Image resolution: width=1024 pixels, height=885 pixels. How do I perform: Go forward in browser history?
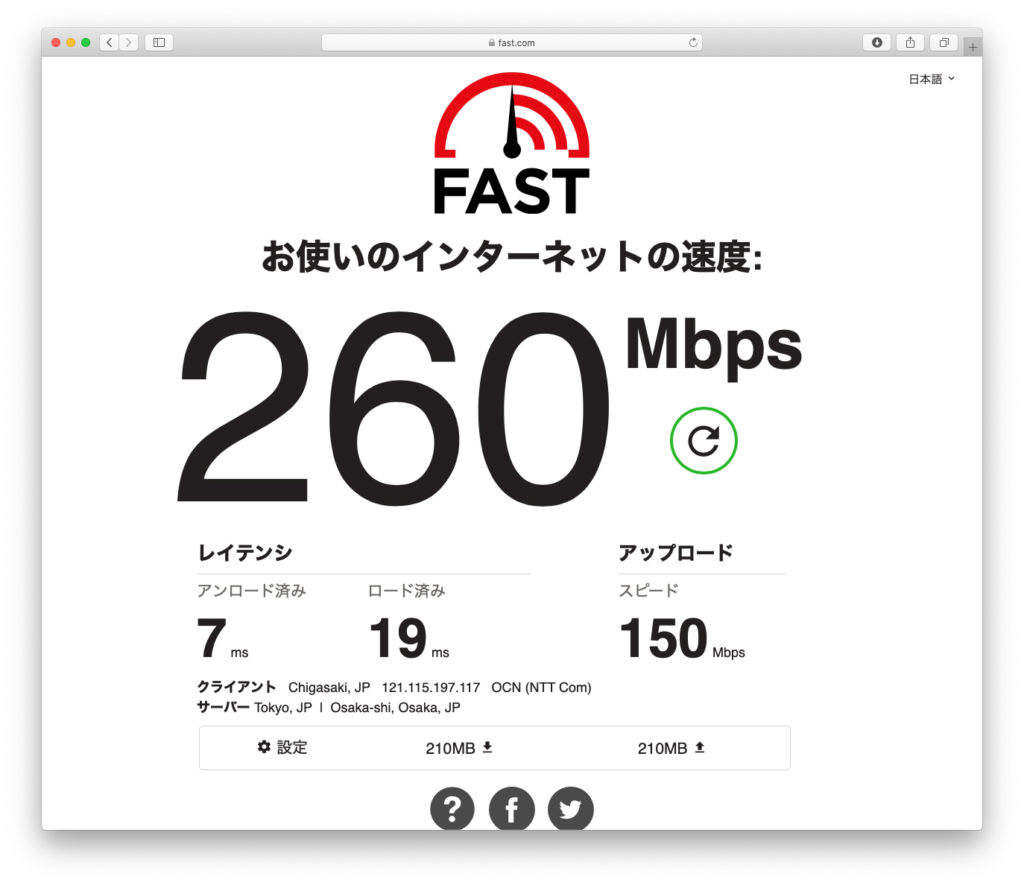pos(128,43)
